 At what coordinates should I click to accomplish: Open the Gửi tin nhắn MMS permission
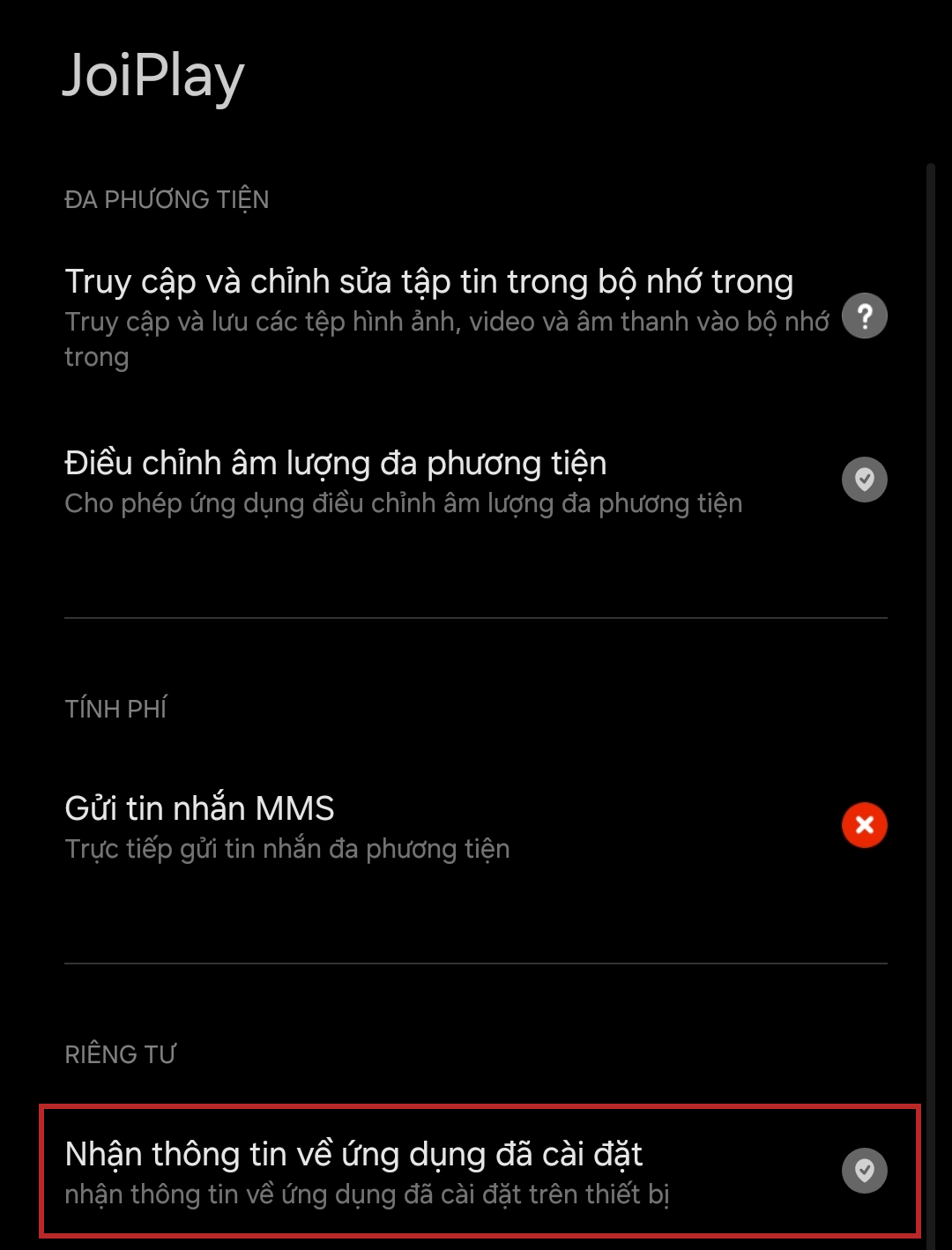point(200,809)
